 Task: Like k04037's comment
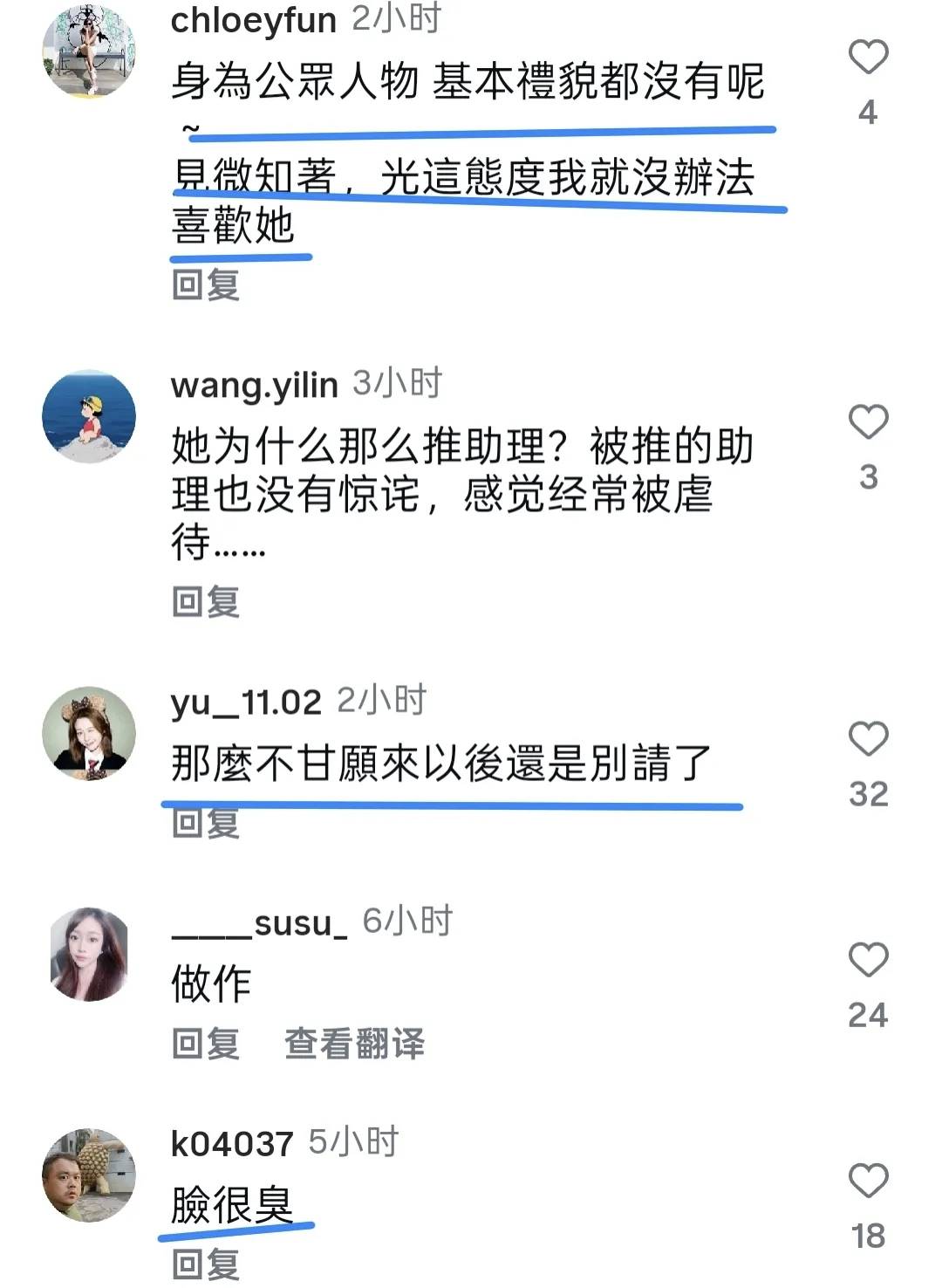868,1181
